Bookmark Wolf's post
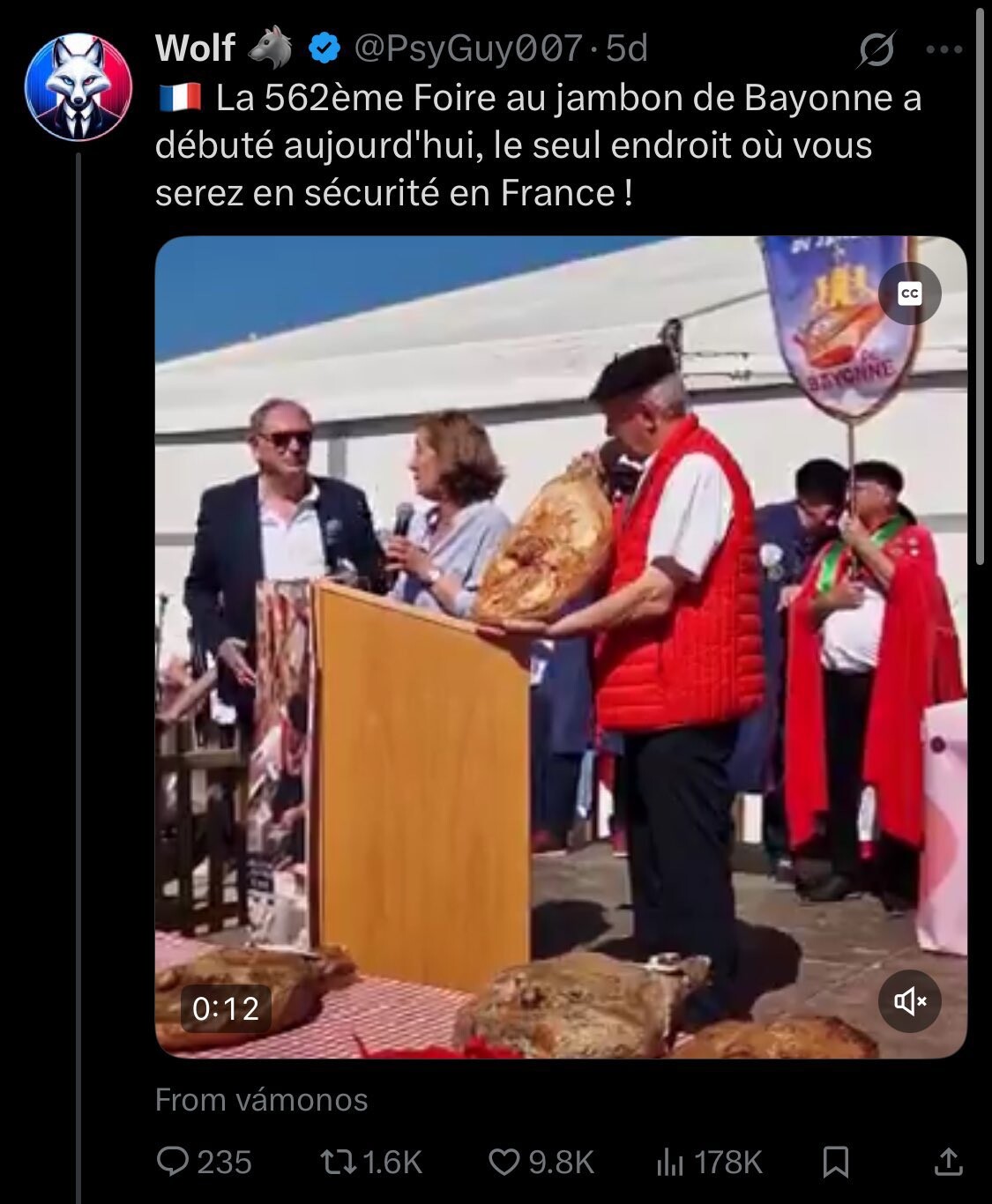992x1204 pixels. (x=836, y=1162)
